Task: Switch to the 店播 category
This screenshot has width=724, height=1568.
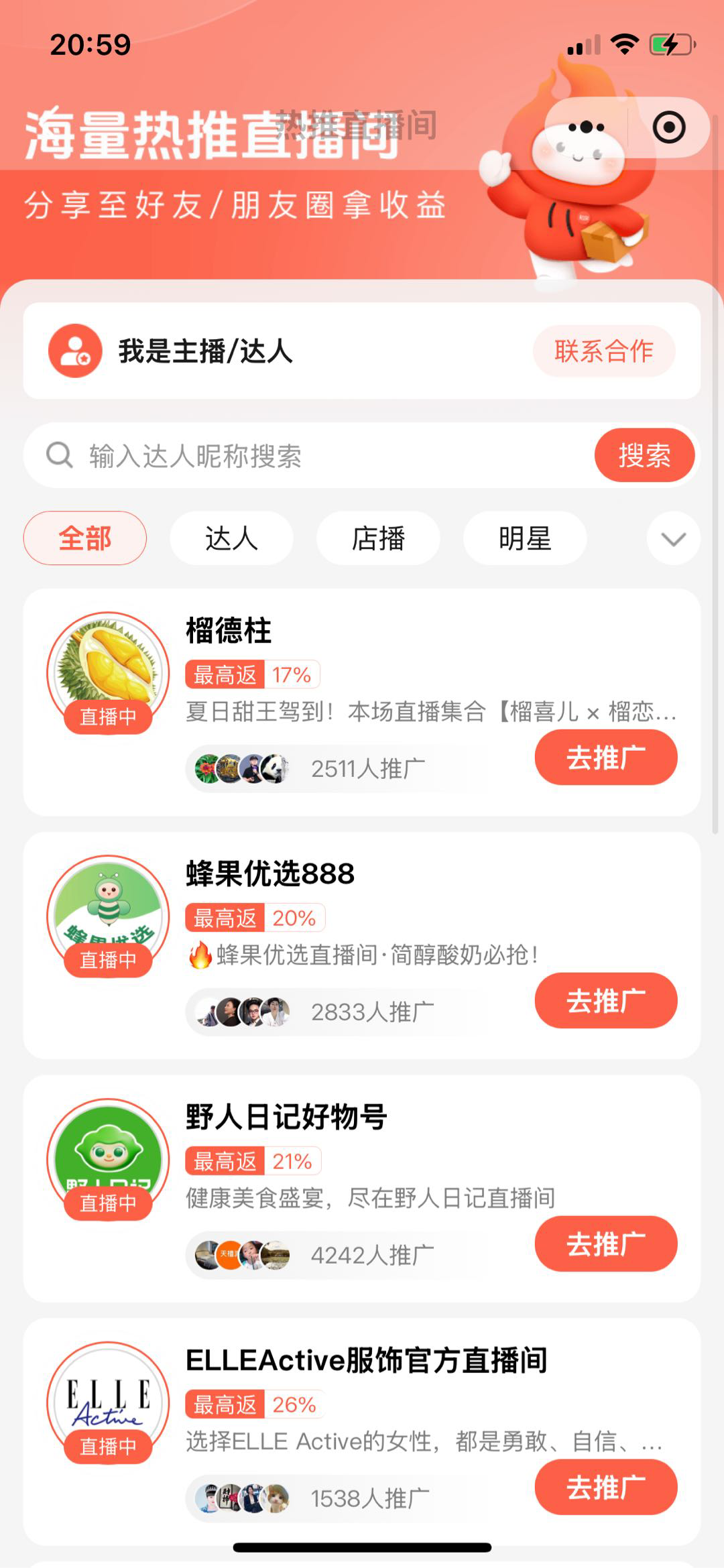Action: (x=378, y=538)
